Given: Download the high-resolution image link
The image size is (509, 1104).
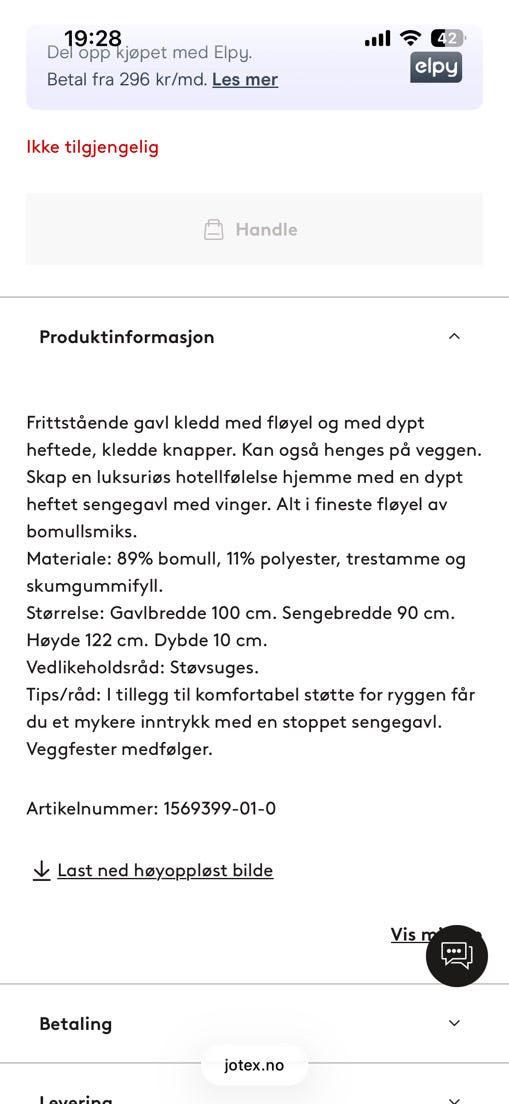Looking at the screenshot, I should (x=153, y=871).
